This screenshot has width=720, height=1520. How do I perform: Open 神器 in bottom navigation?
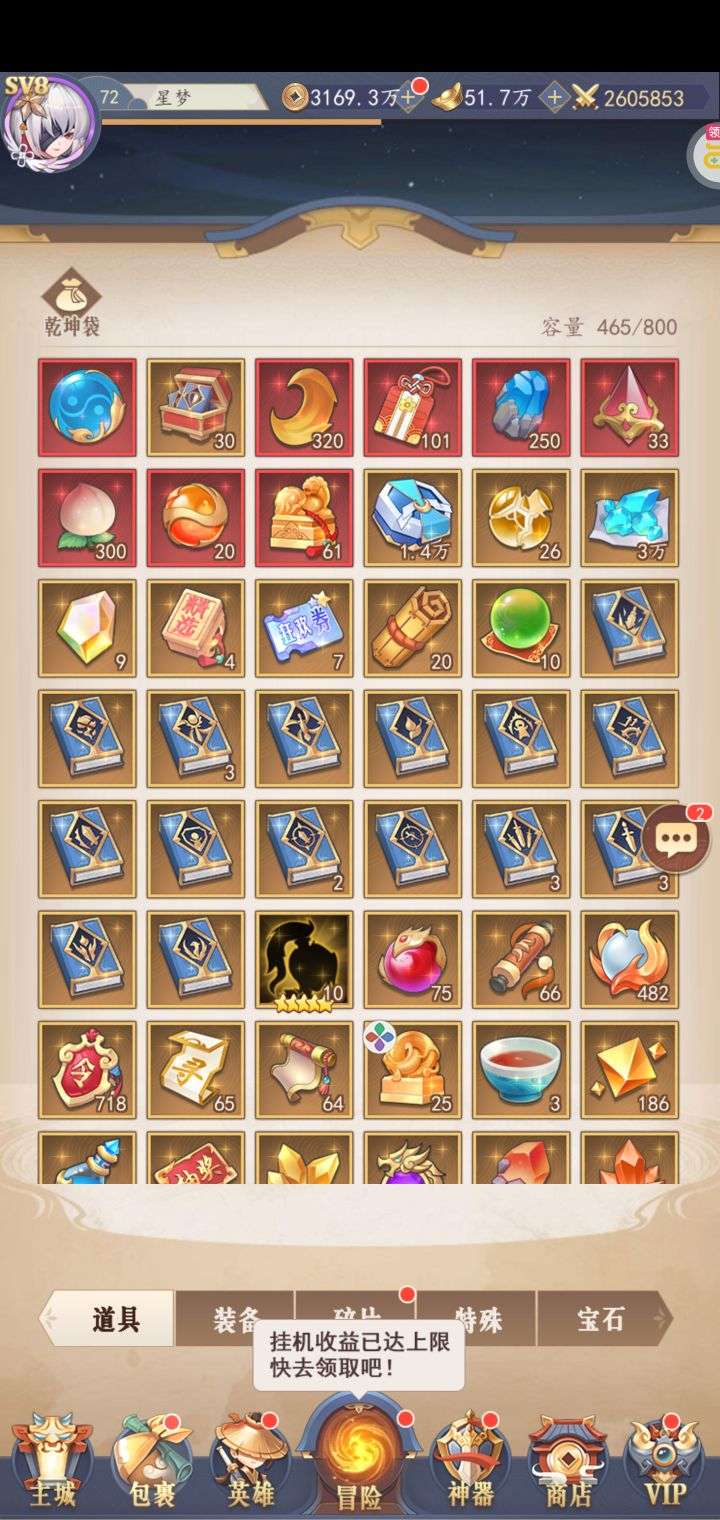point(468,1461)
